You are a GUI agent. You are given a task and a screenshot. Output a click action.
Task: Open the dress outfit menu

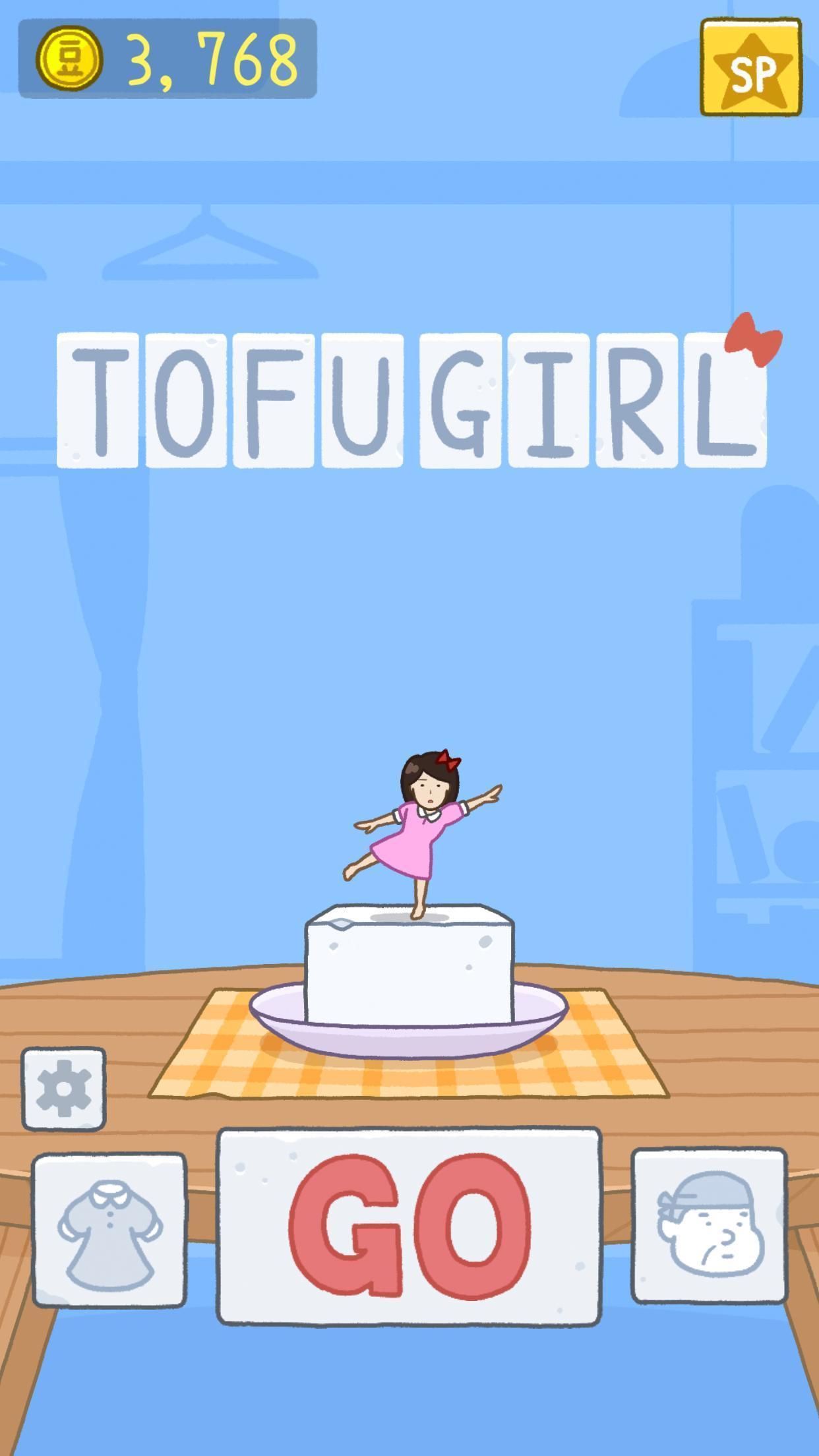click(x=109, y=1230)
